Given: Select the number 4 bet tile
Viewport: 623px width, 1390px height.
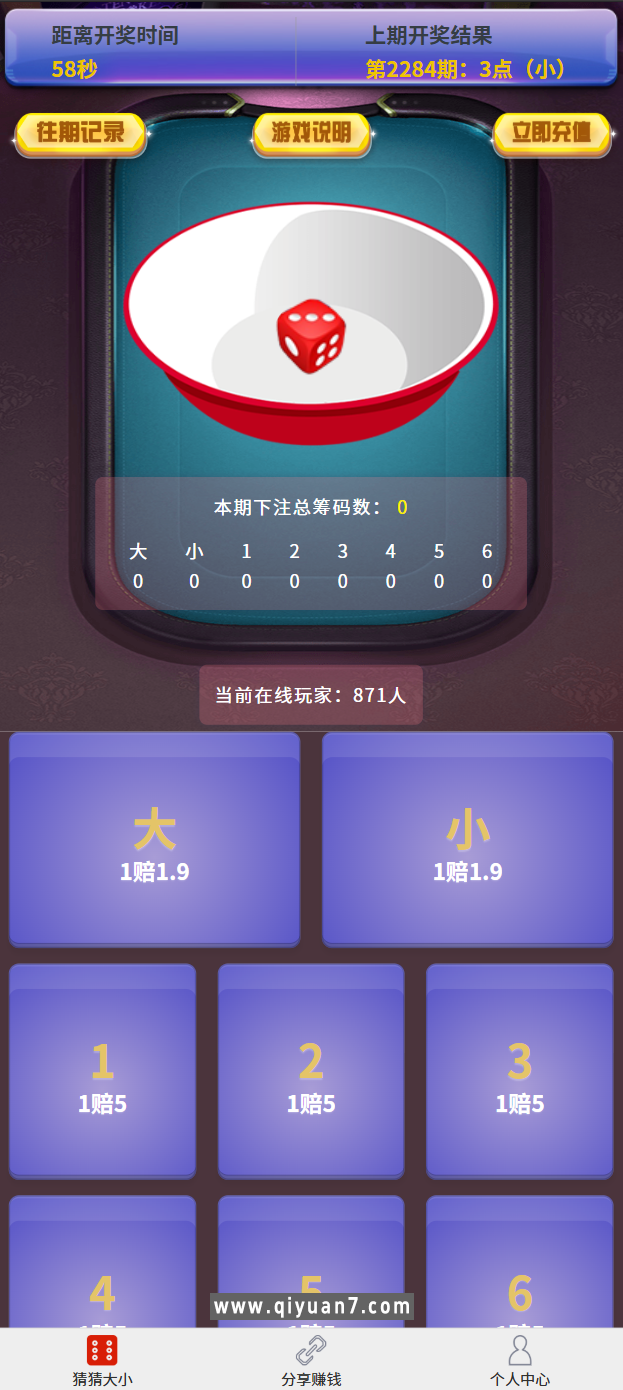Looking at the screenshot, I should pos(102,1270).
